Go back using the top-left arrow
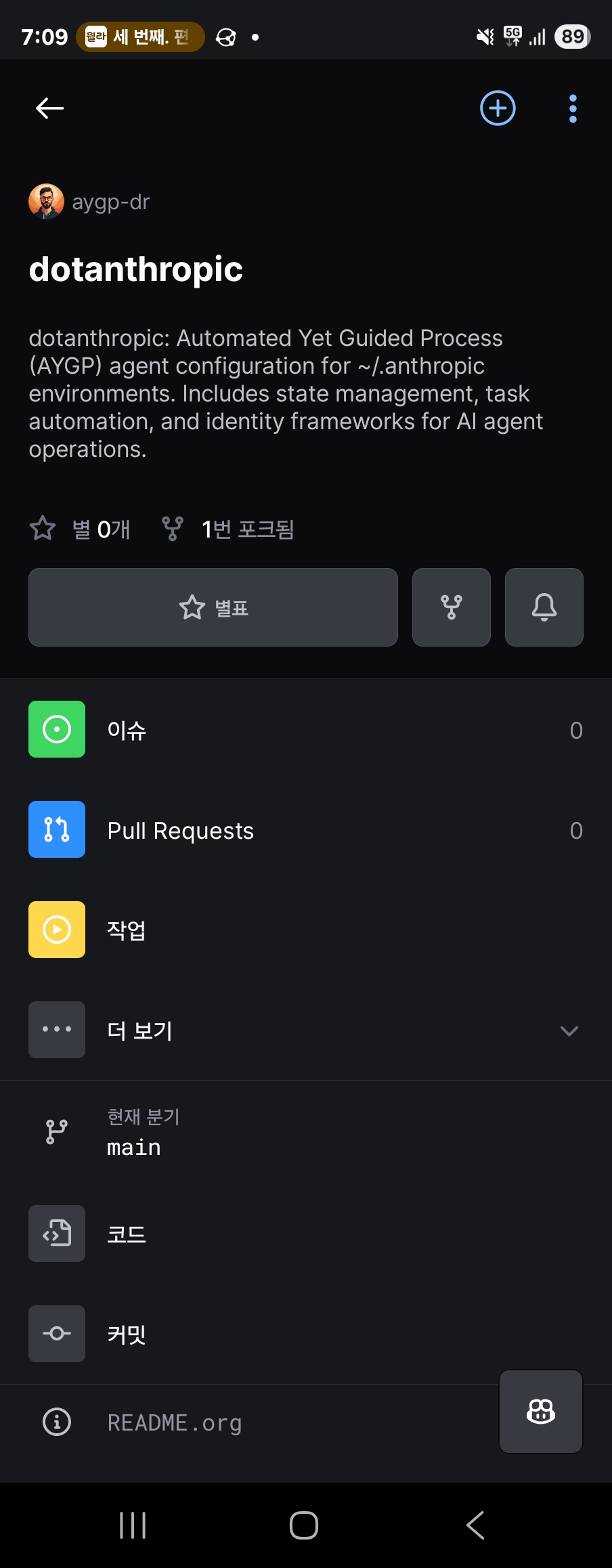 tap(49, 108)
